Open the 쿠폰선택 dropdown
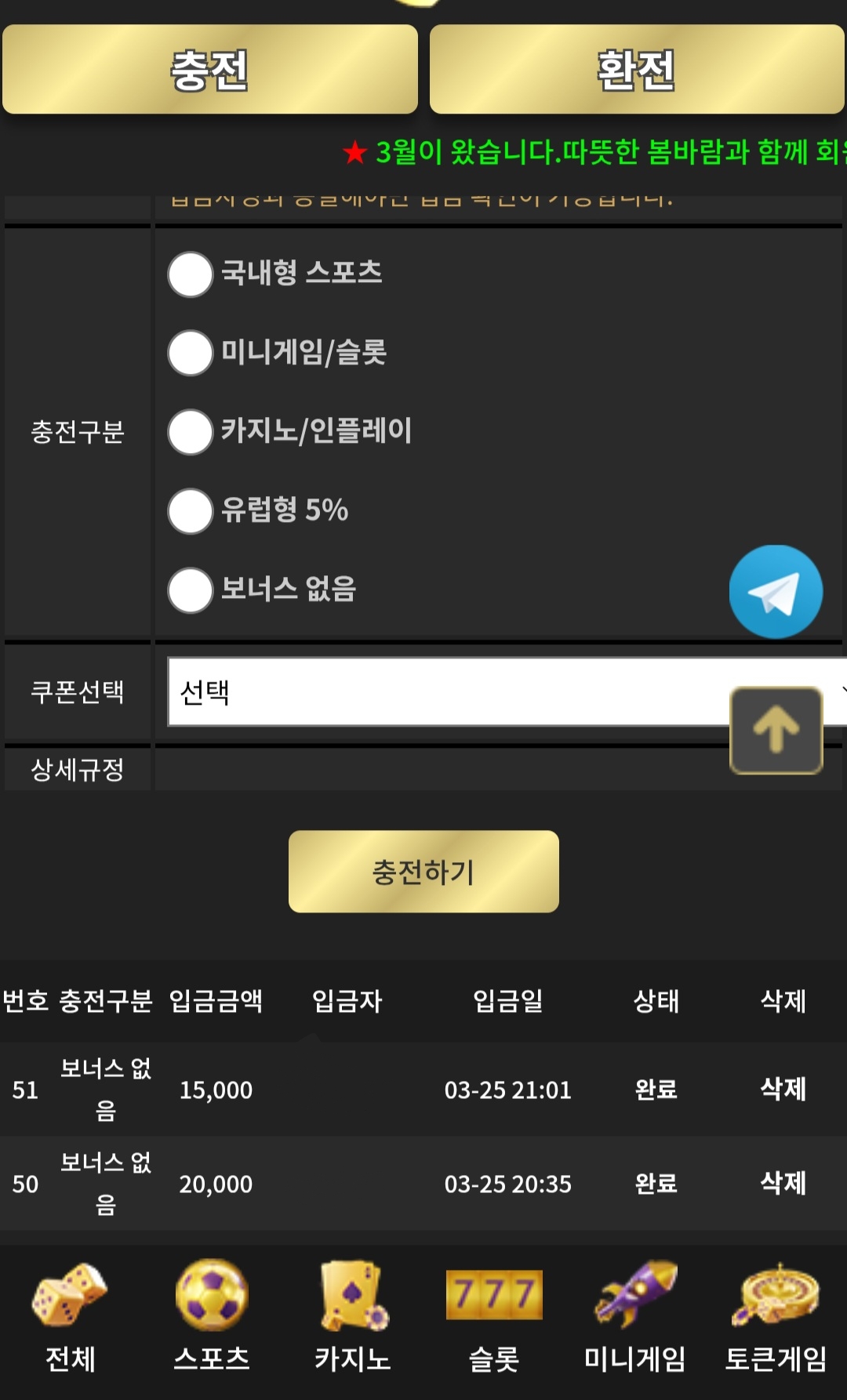Screen dimensions: 847x1400 point(507,692)
